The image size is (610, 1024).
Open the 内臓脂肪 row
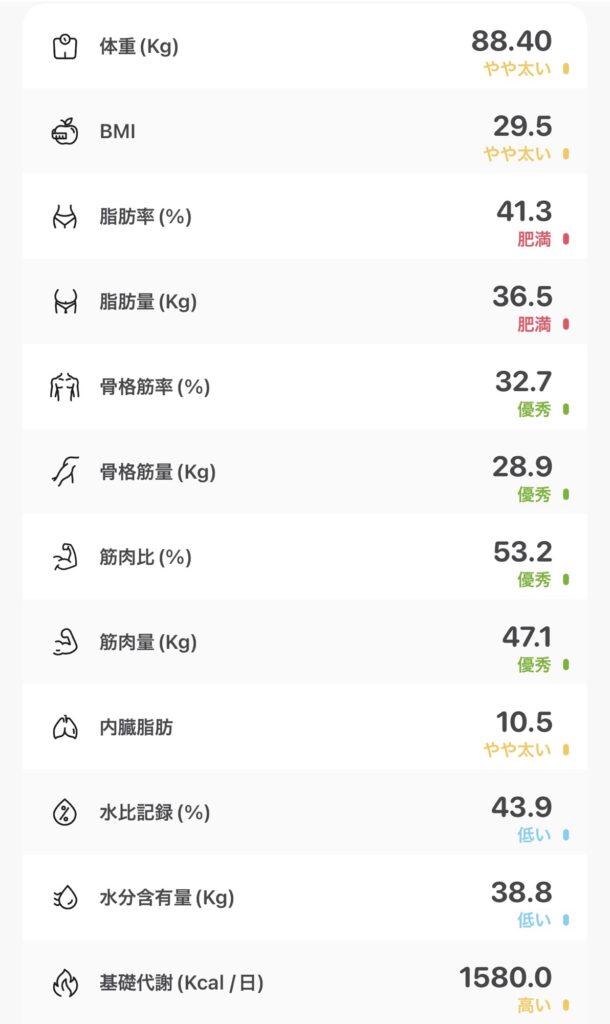304,727
